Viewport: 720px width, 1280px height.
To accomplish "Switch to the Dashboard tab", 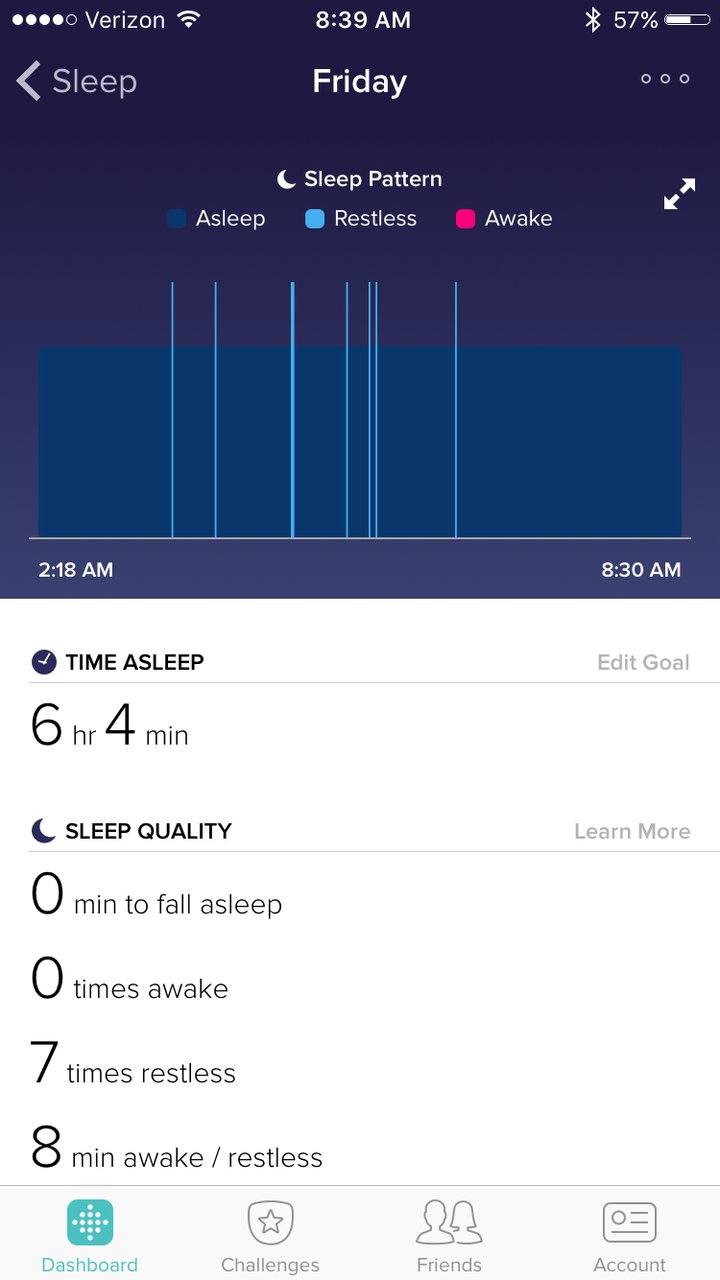I will point(90,1234).
